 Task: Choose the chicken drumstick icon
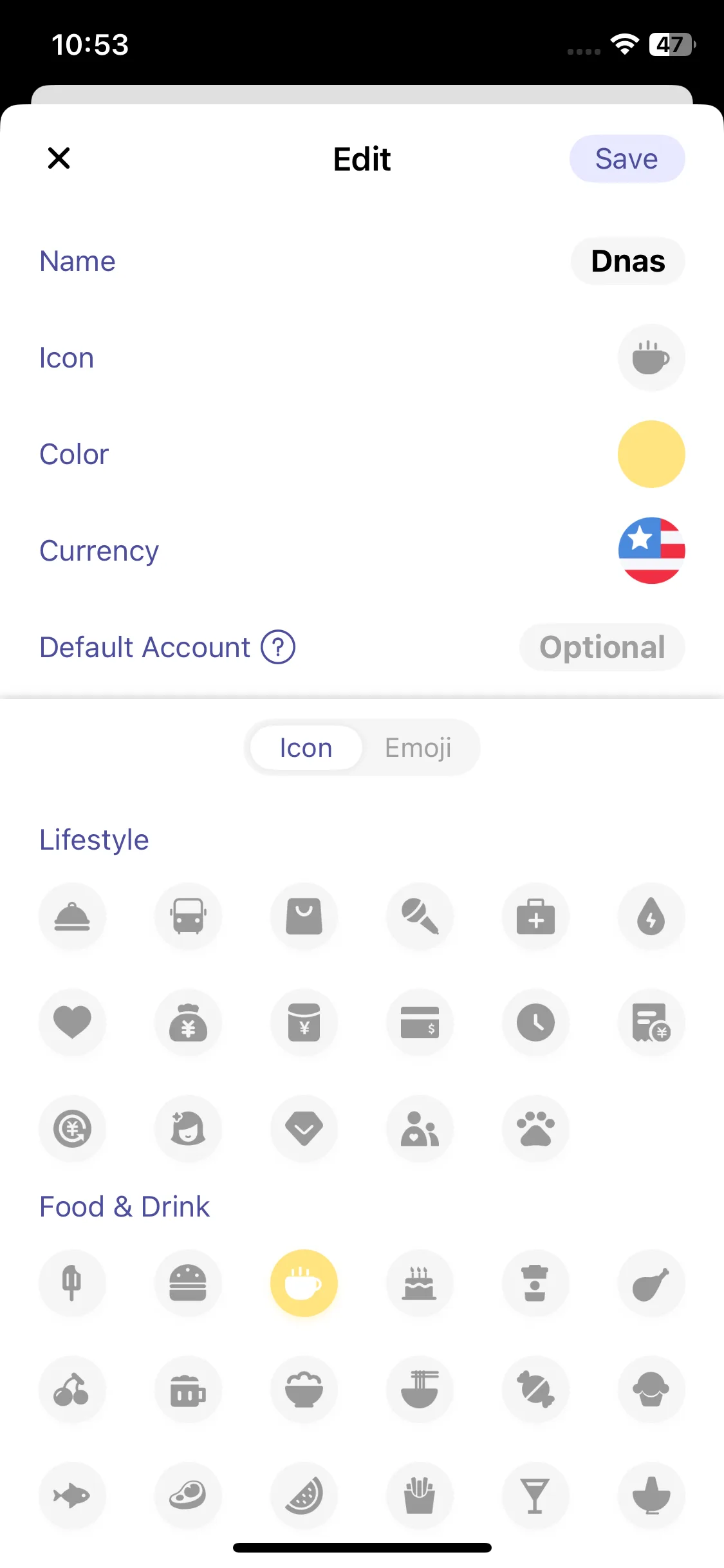(x=651, y=1283)
